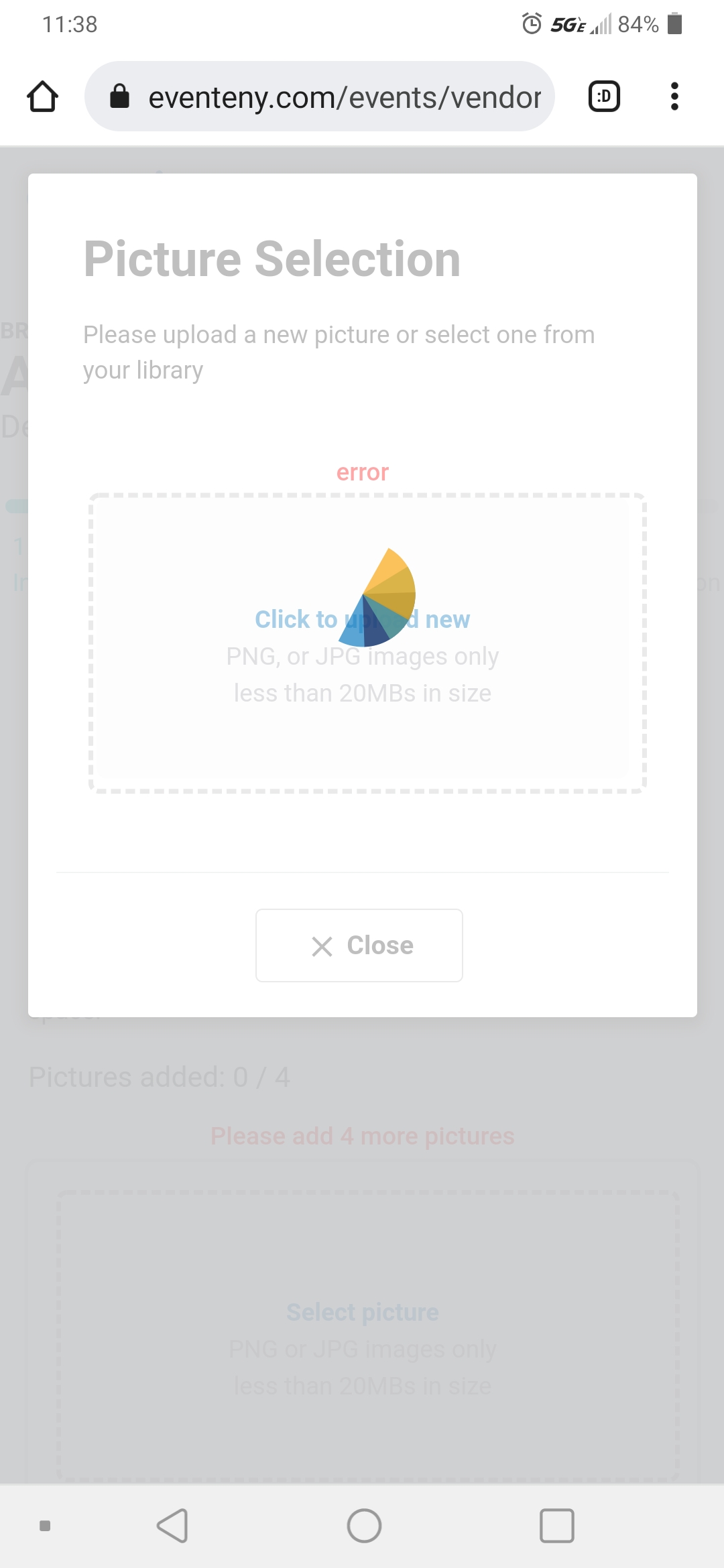Open the browser tab switcher
This screenshot has width=724, height=1568.
[x=603, y=96]
